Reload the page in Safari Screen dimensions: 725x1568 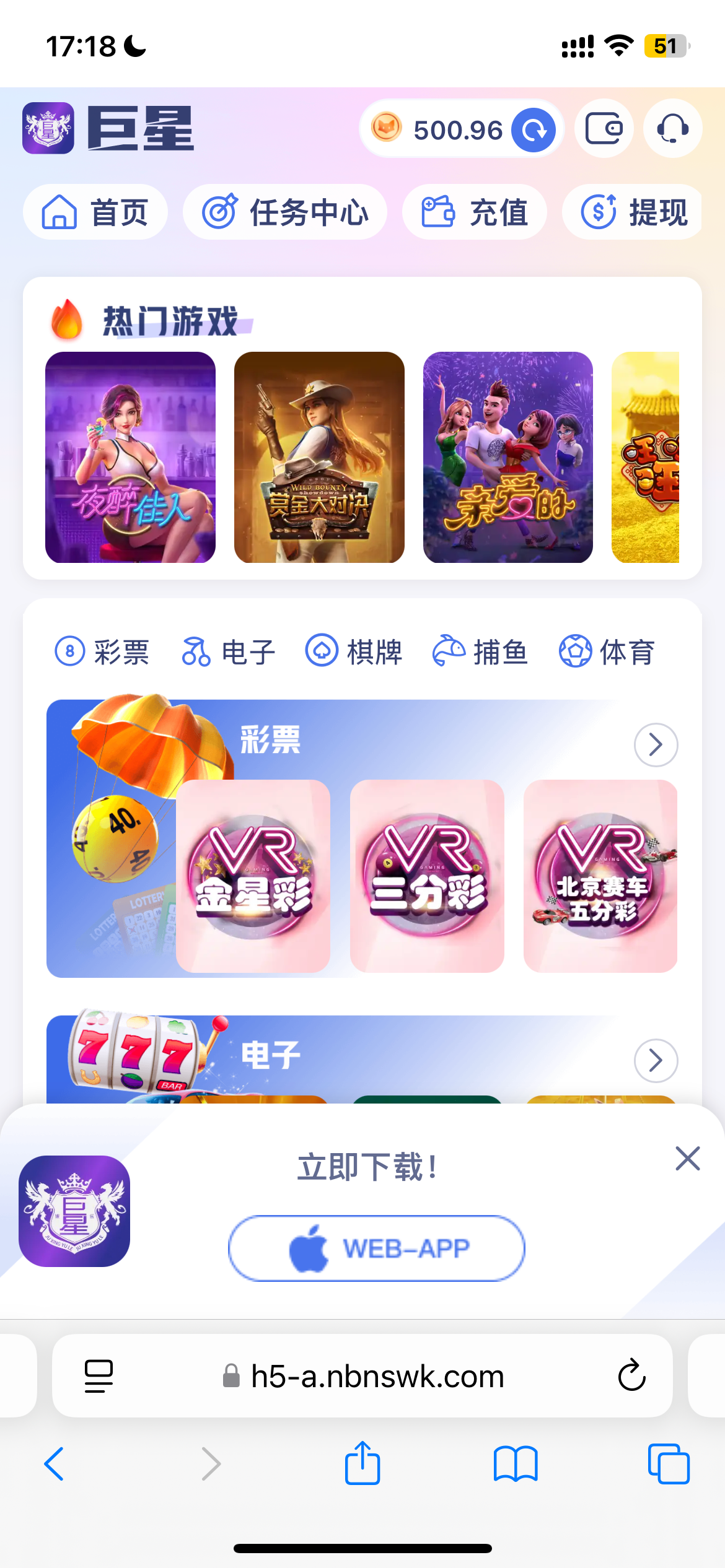click(x=631, y=1375)
